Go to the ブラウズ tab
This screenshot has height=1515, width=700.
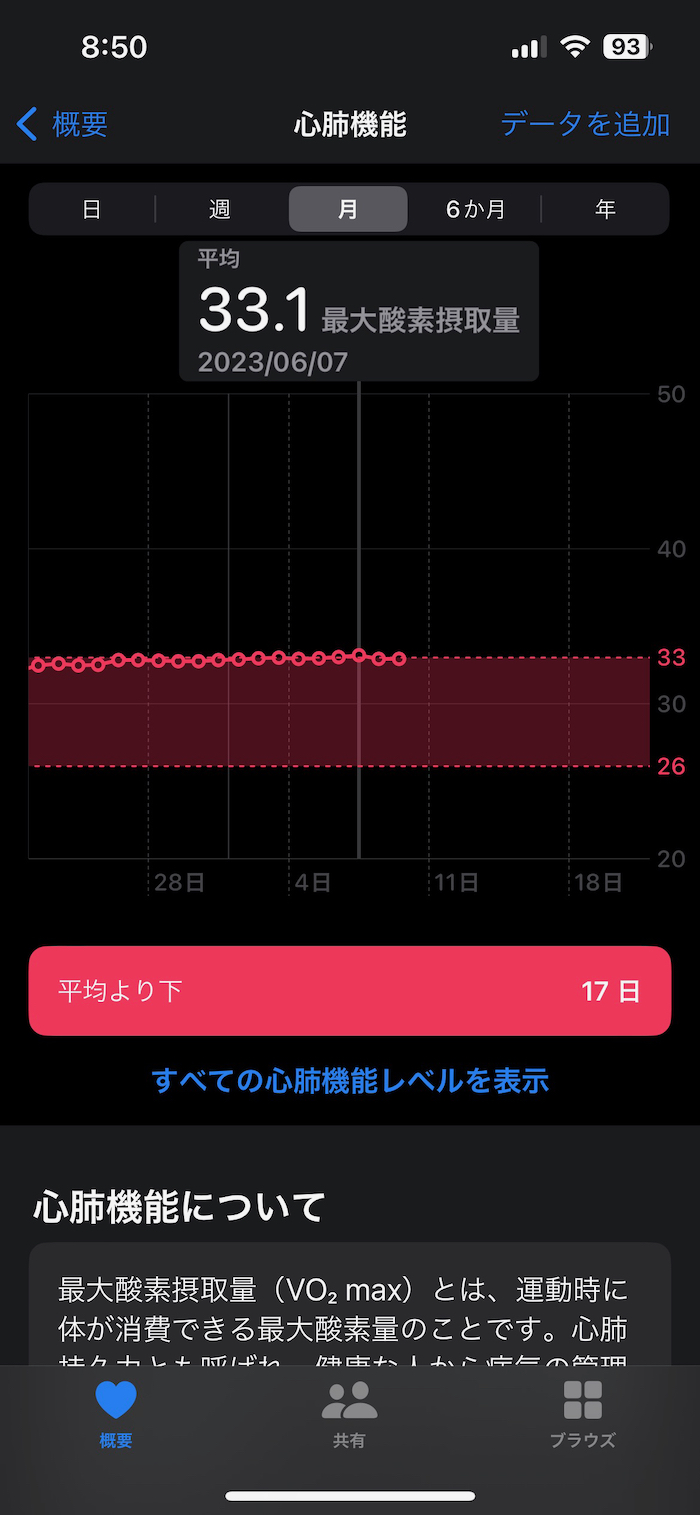click(582, 1414)
